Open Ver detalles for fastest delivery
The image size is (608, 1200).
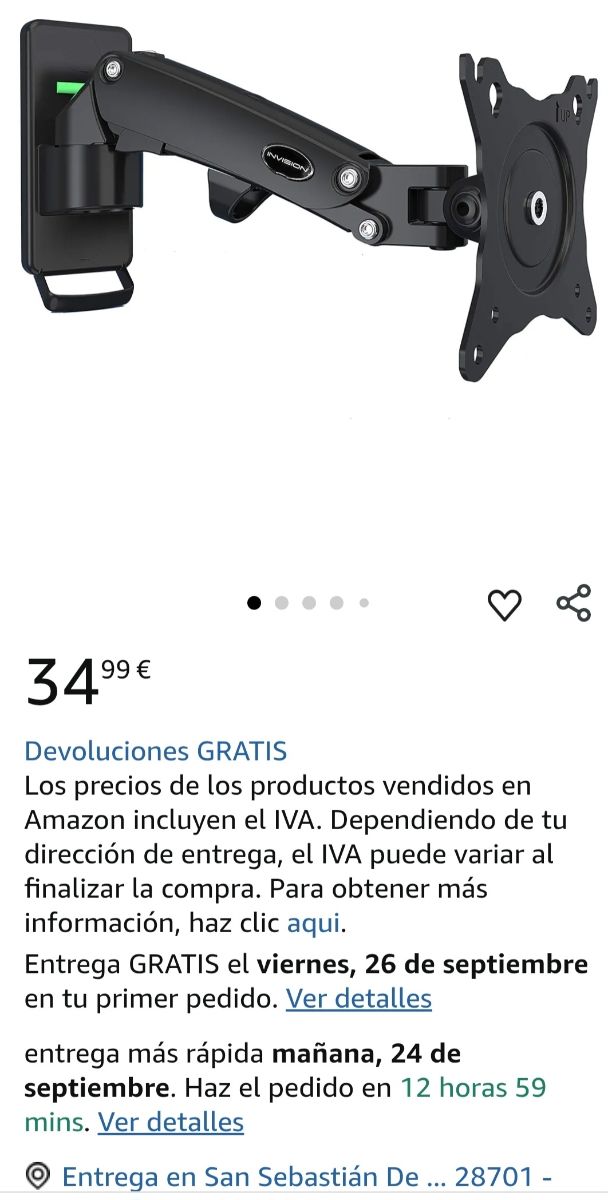[170, 1122]
